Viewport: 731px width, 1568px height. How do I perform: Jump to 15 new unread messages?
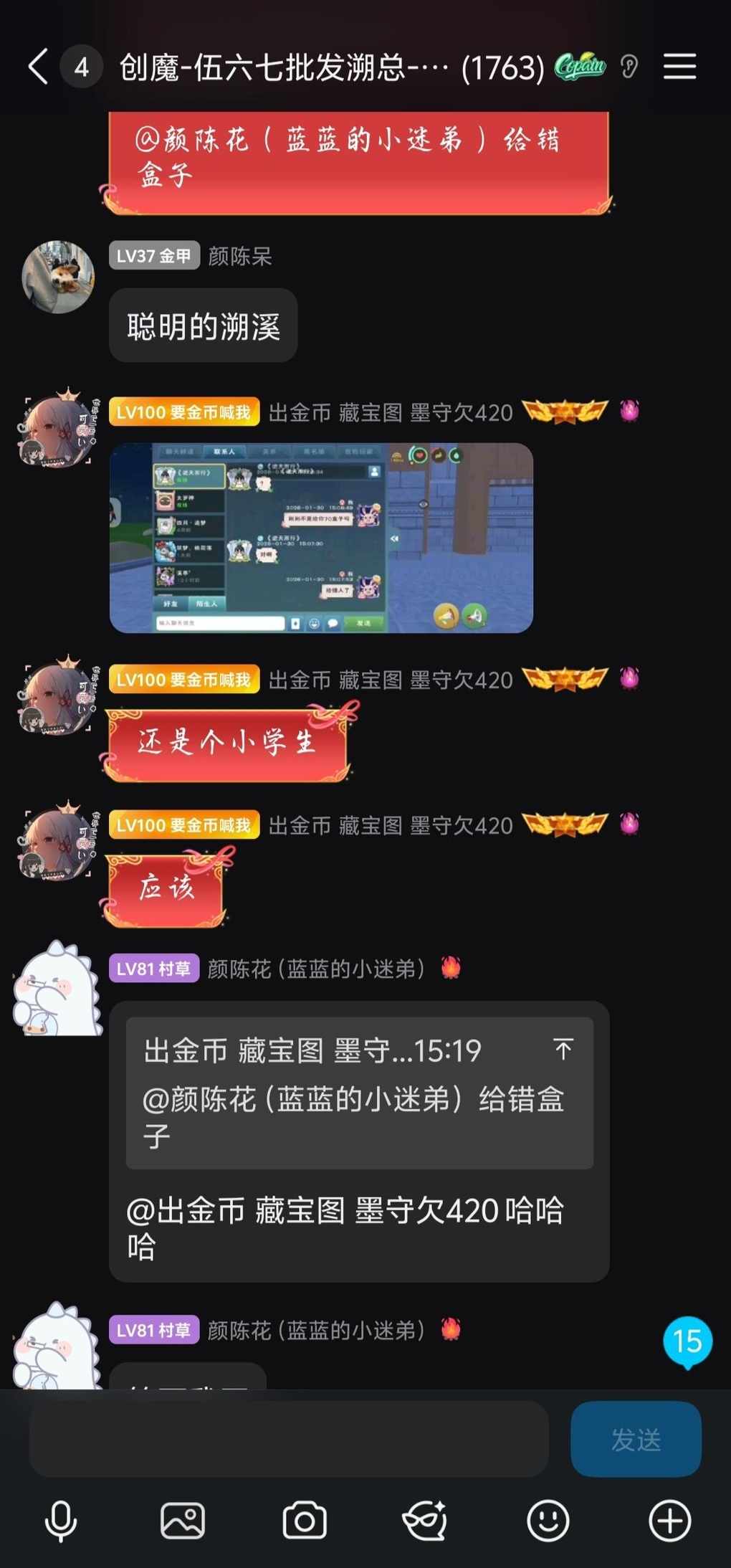point(687,1341)
